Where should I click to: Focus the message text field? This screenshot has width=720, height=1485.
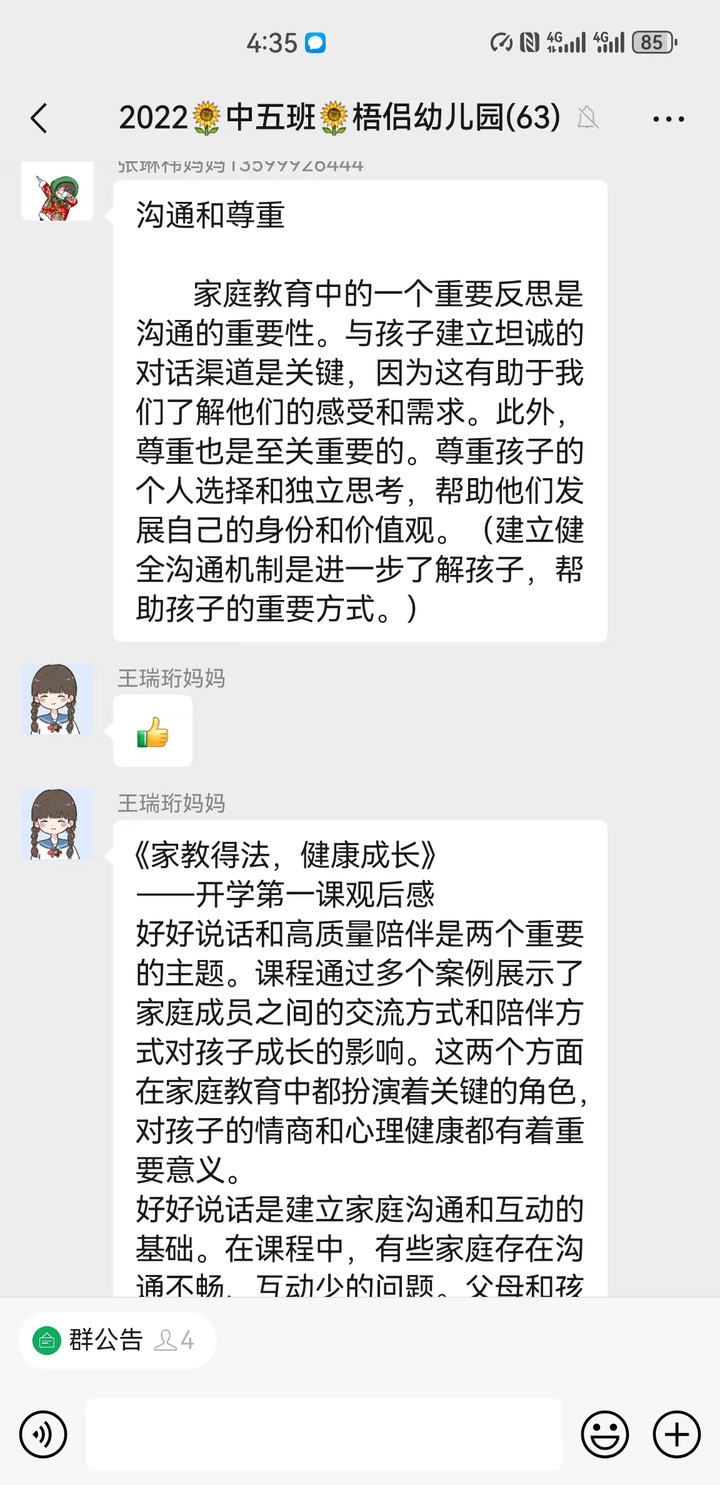pyautogui.click(x=323, y=1435)
